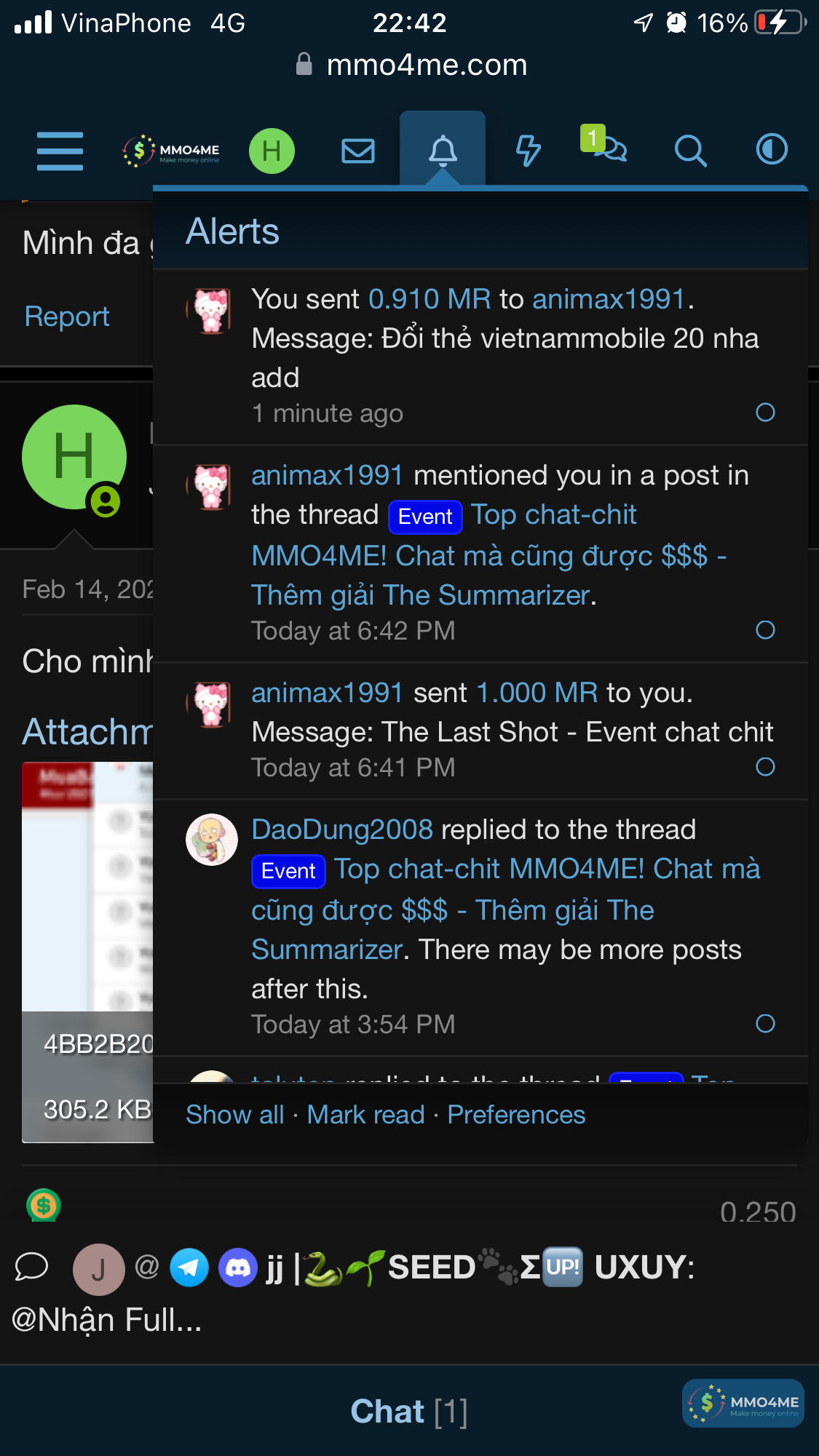Open the envelope inbox conversations
The height and width of the screenshot is (1456, 819).
point(358,151)
